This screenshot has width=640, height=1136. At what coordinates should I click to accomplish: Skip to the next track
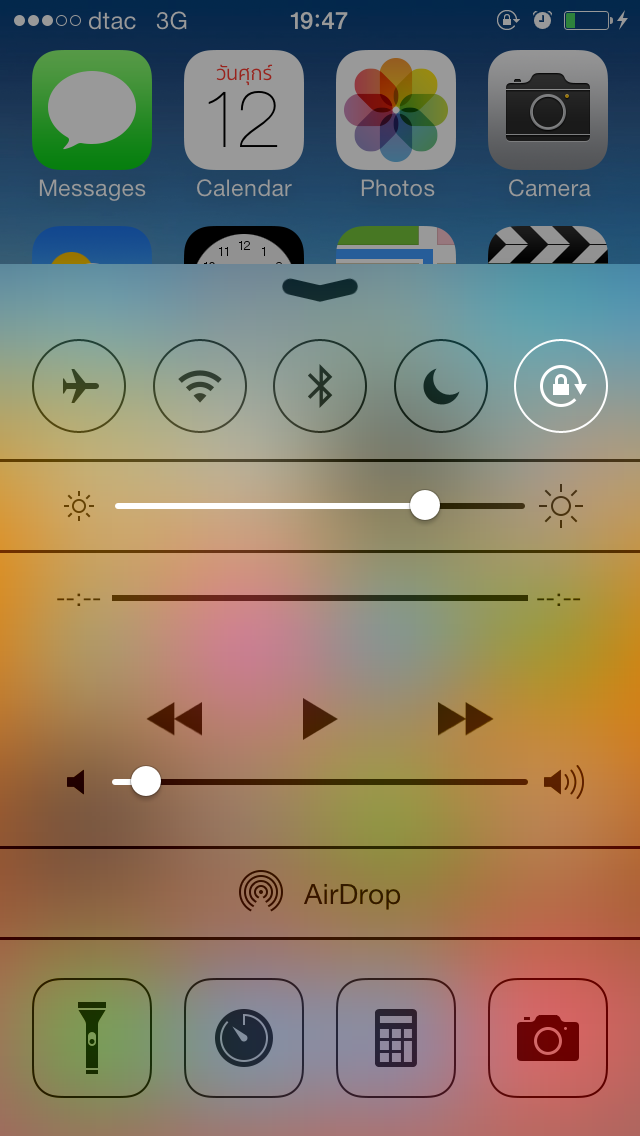coord(465,719)
